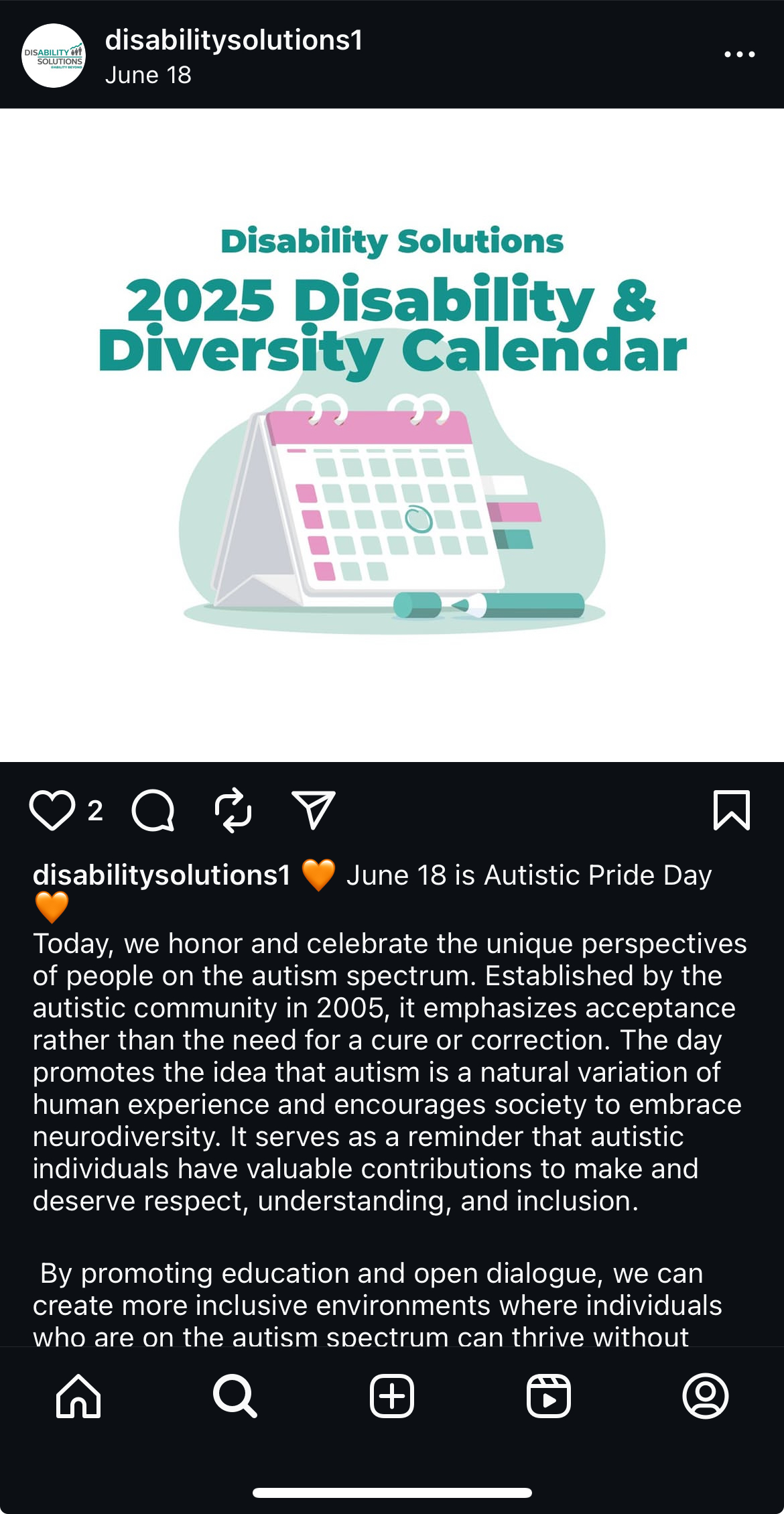The image size is (784, 1514).
Task: Share the post via send icon
Action: [313, 810]
